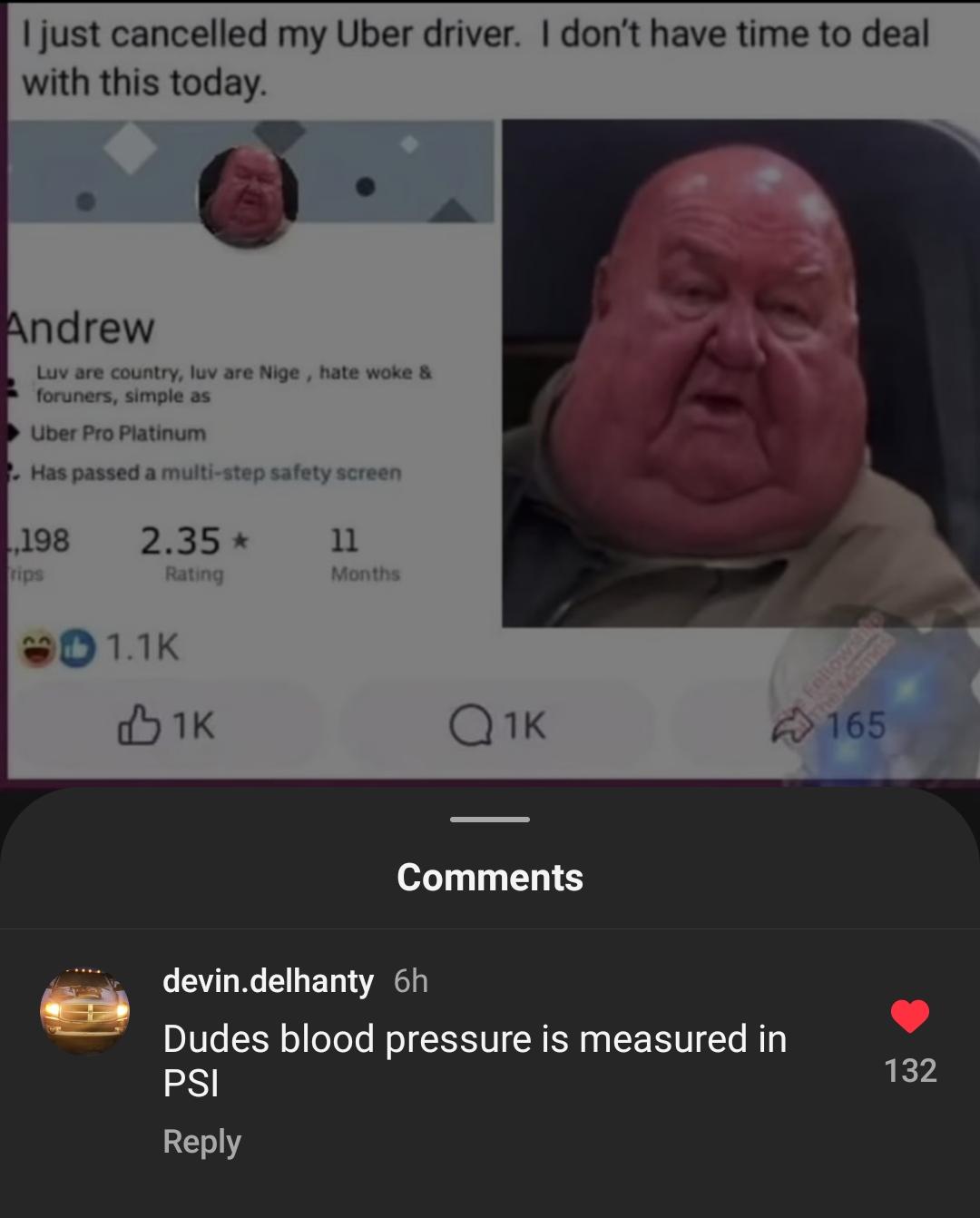Screen dimensions: 980x1218
Task: Reply to devin.delhanty's comment
Action: point(201,1141)
